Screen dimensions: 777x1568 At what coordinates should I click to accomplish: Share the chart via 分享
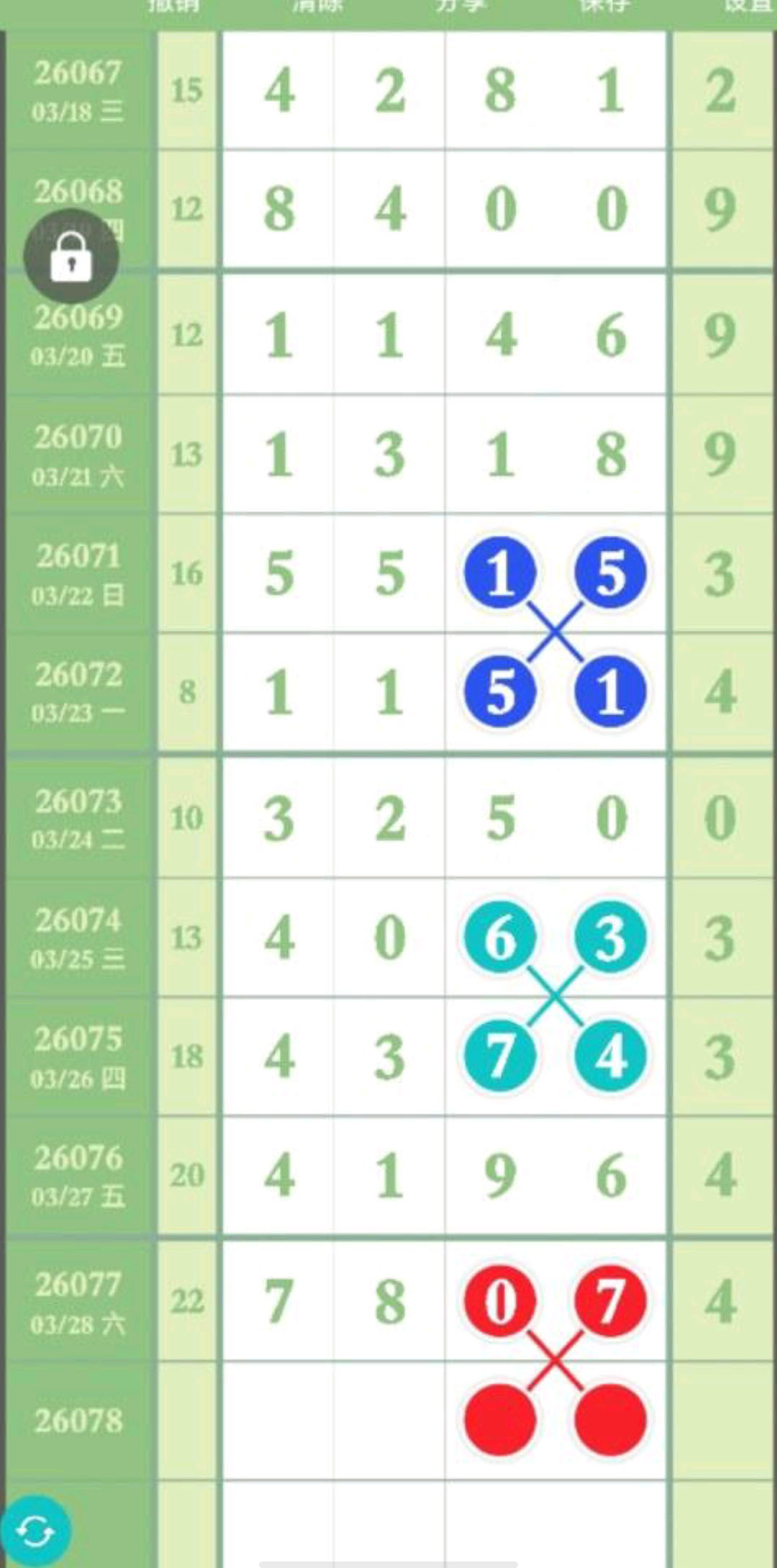point(461,6)
